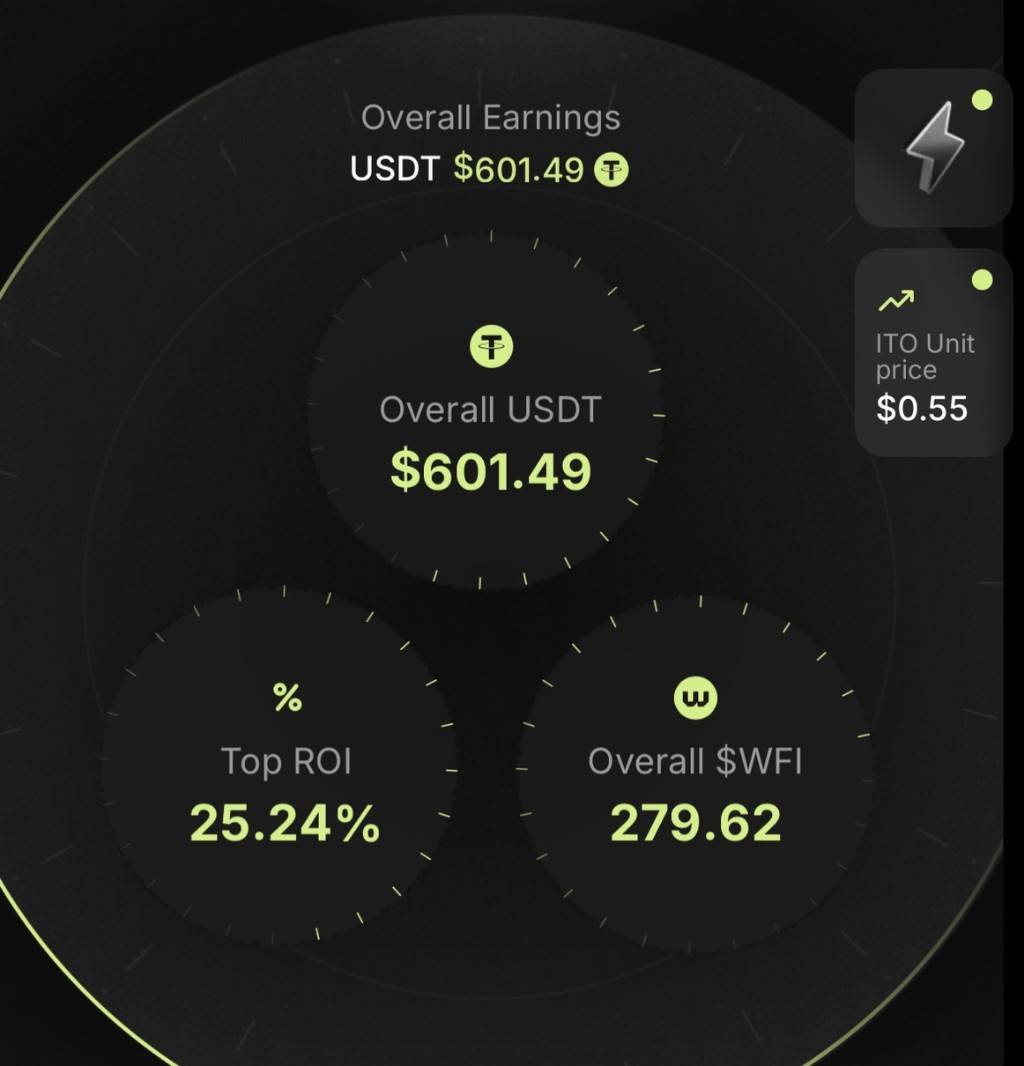Viewport: 1024px width, 1066px height.
Task: Open the ITO Unit price card
Action: coord(933,353)
